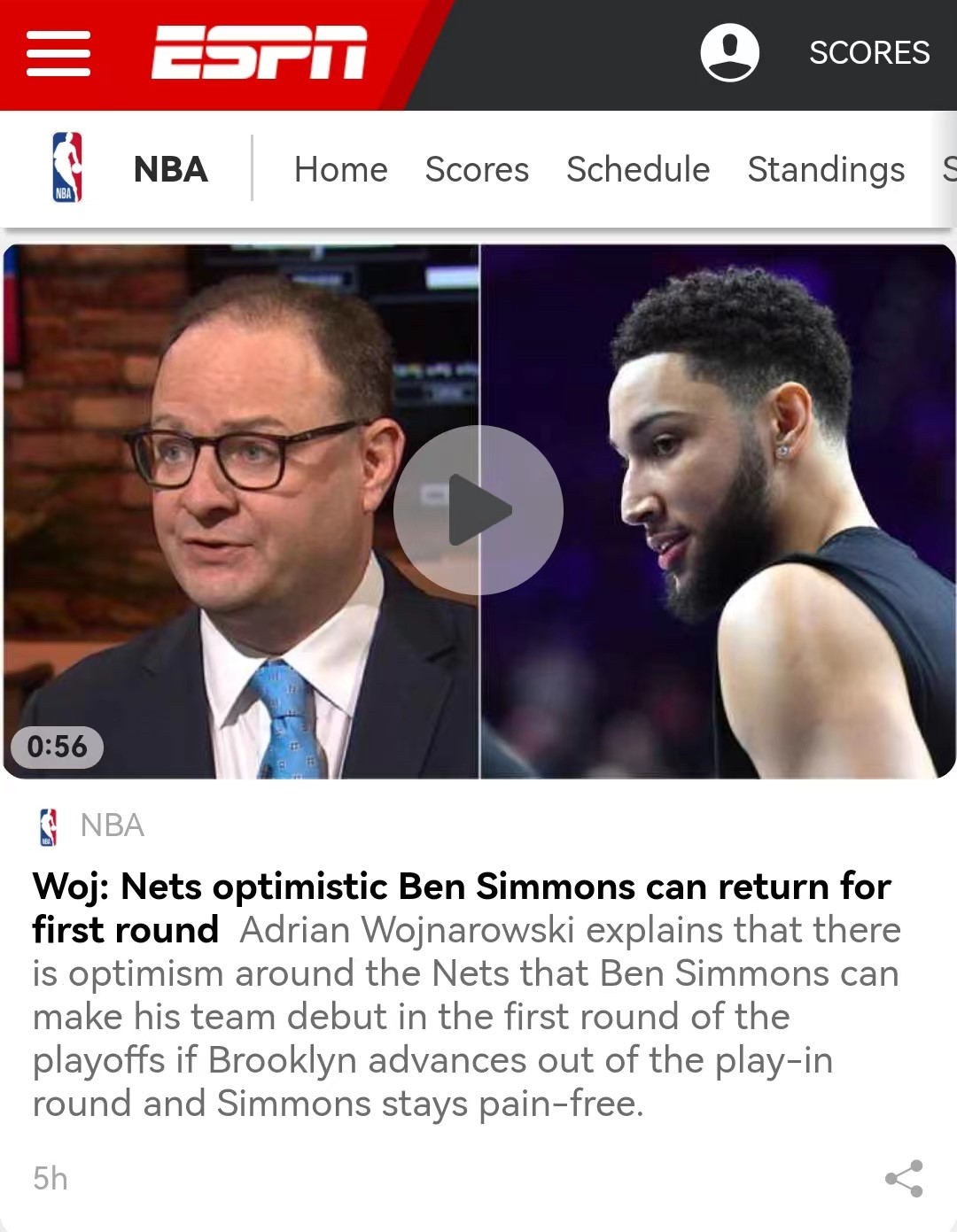Tap the NBA tag above the headline
The height and width of the screenshot is (1232, 957).
(x=112, y=825)
